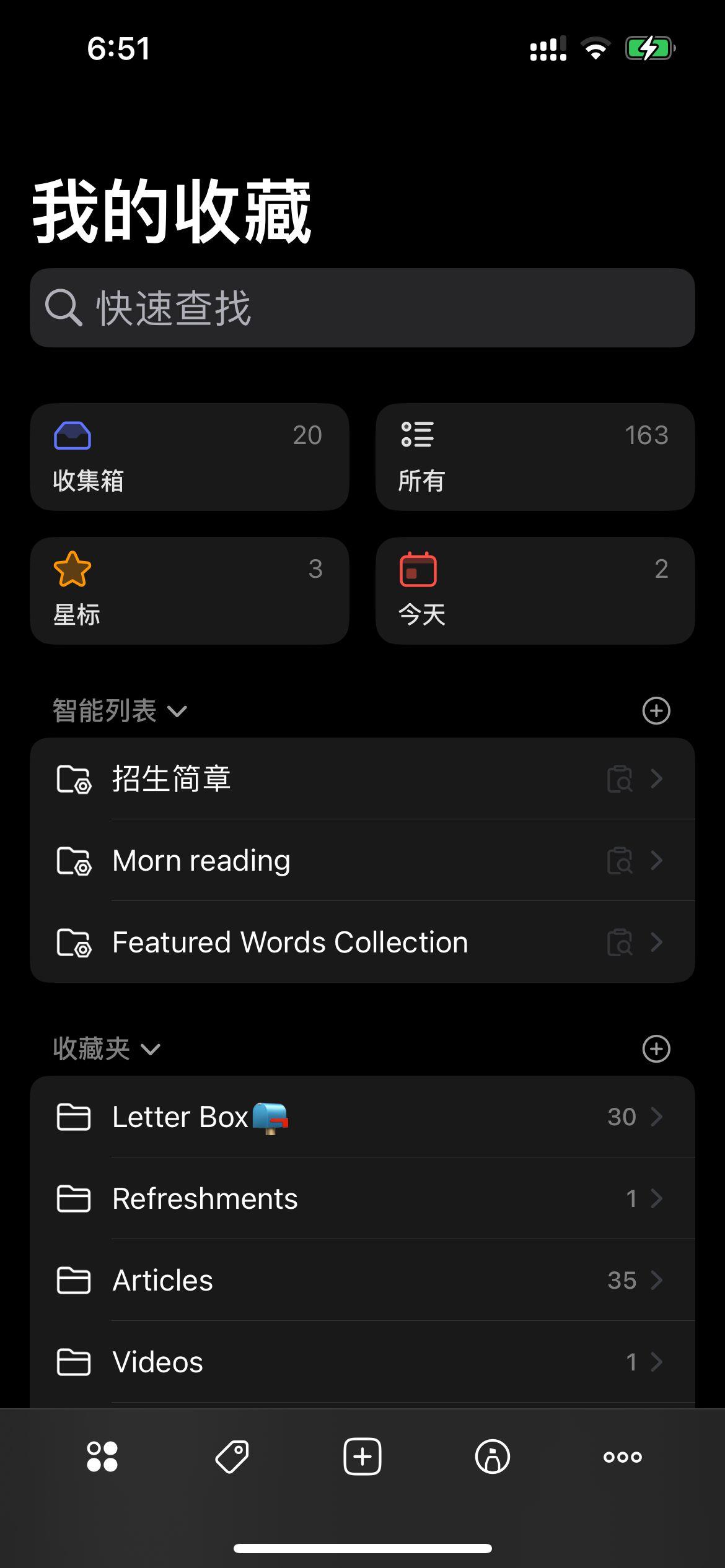Expand the Letter Box folder chevron
Image resolution: width=725 pixels, height=1568 pixels.
click(x=657, y=1117)
